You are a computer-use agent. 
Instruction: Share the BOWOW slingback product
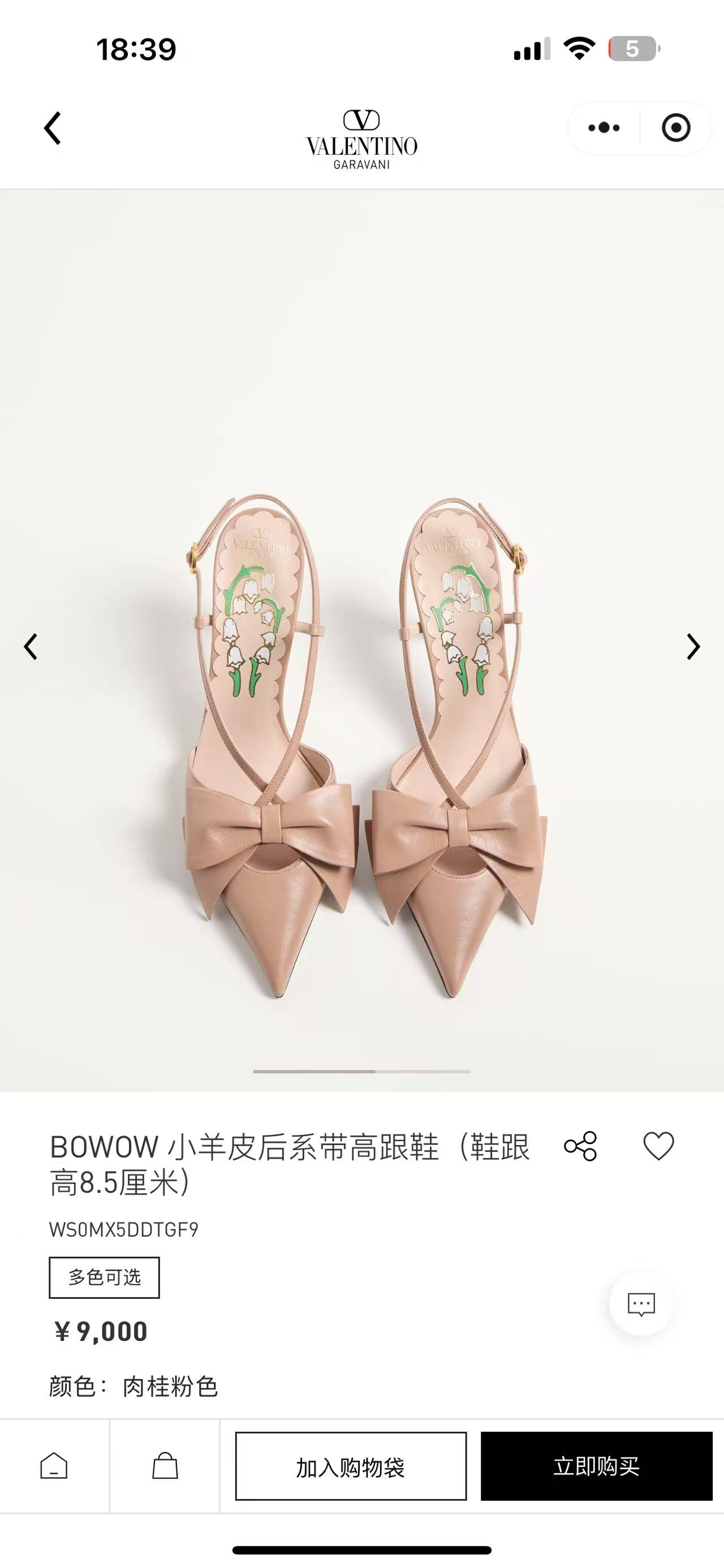click(x=580, y=1146)
